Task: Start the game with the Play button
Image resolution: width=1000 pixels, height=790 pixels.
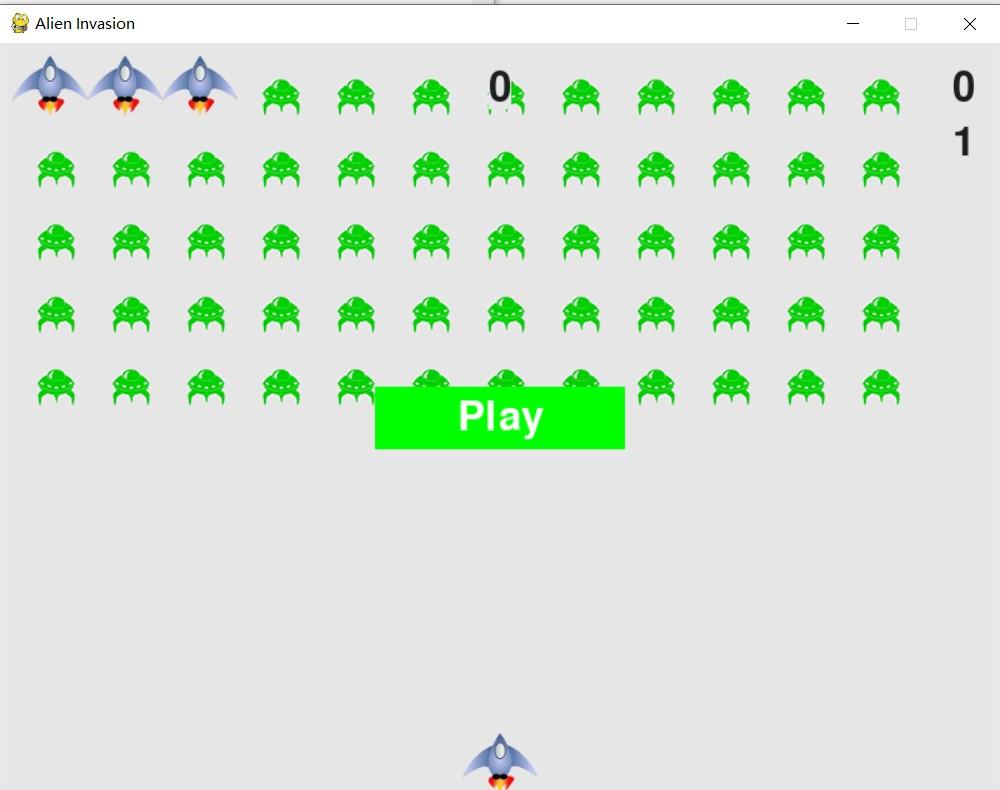Action: [499, 417]
